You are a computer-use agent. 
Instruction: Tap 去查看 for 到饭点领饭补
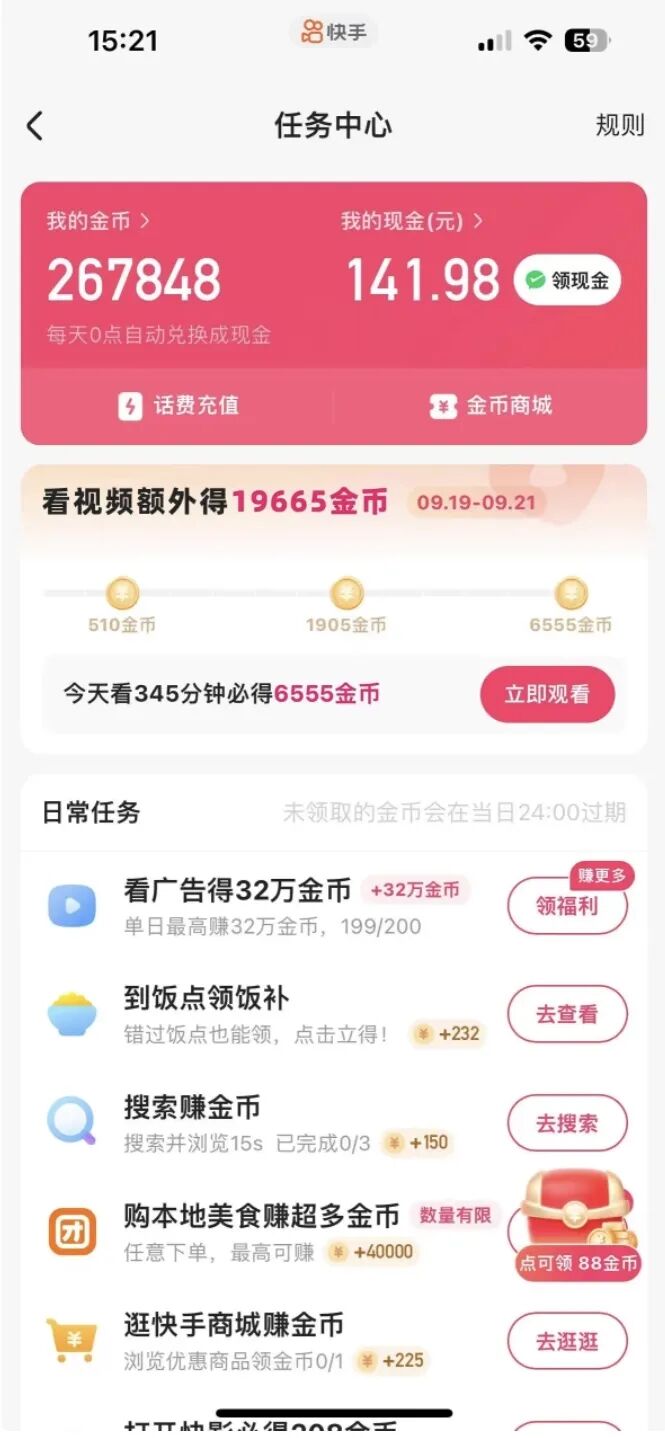point(567,1014)
